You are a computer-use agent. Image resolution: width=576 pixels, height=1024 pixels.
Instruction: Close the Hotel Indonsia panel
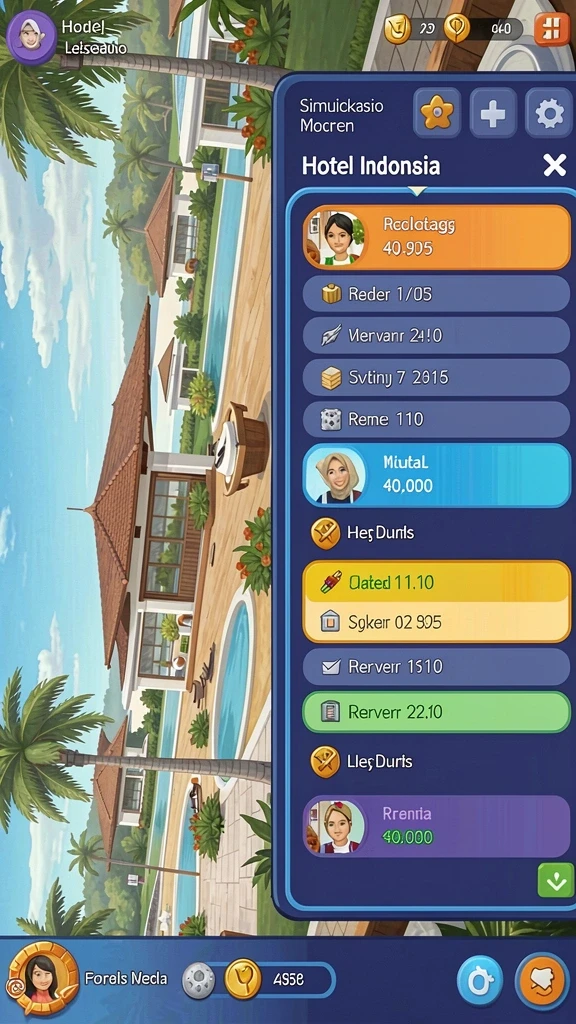[x=554, y=165]
